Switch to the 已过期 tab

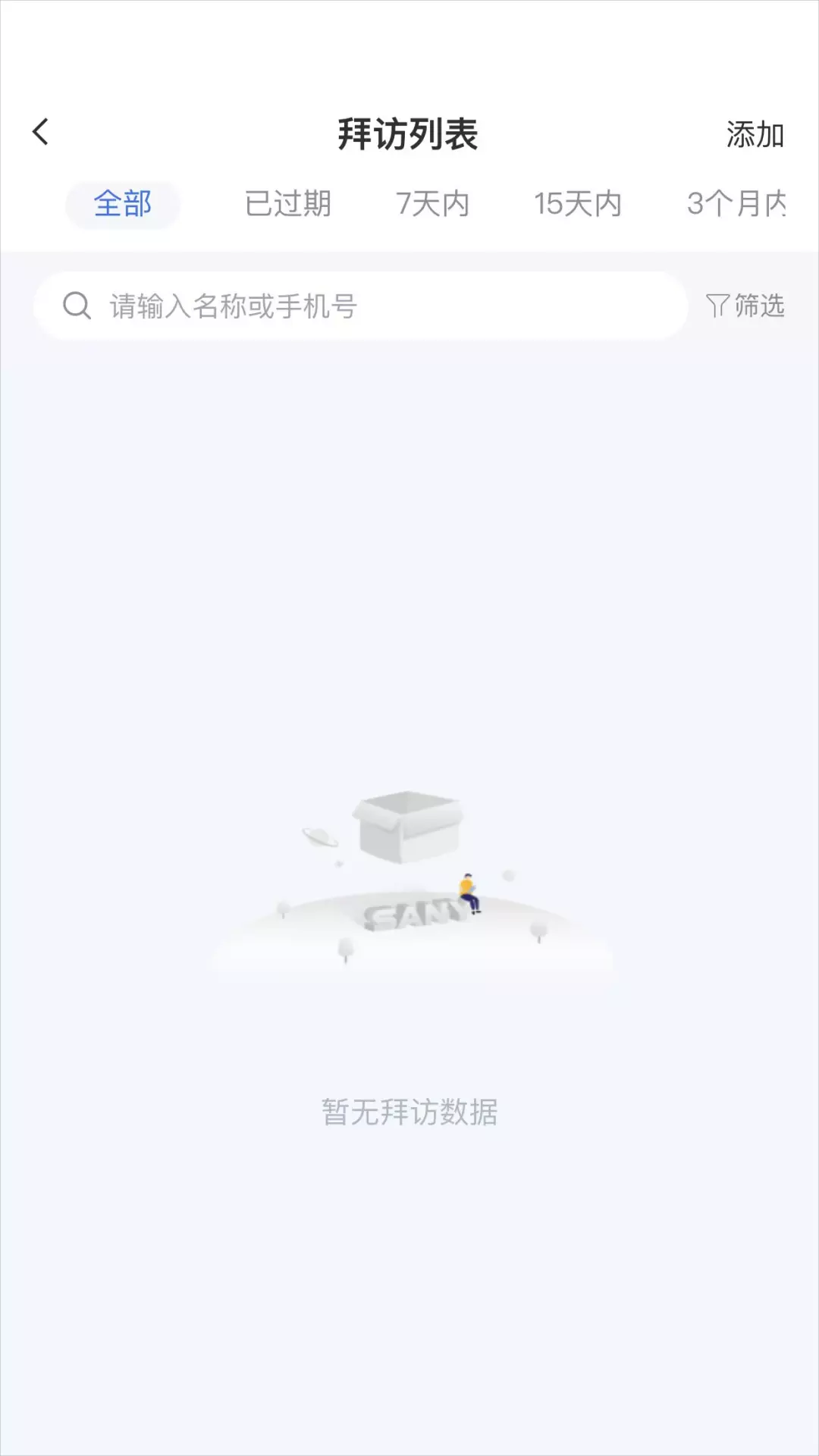[x=288, y=204]
